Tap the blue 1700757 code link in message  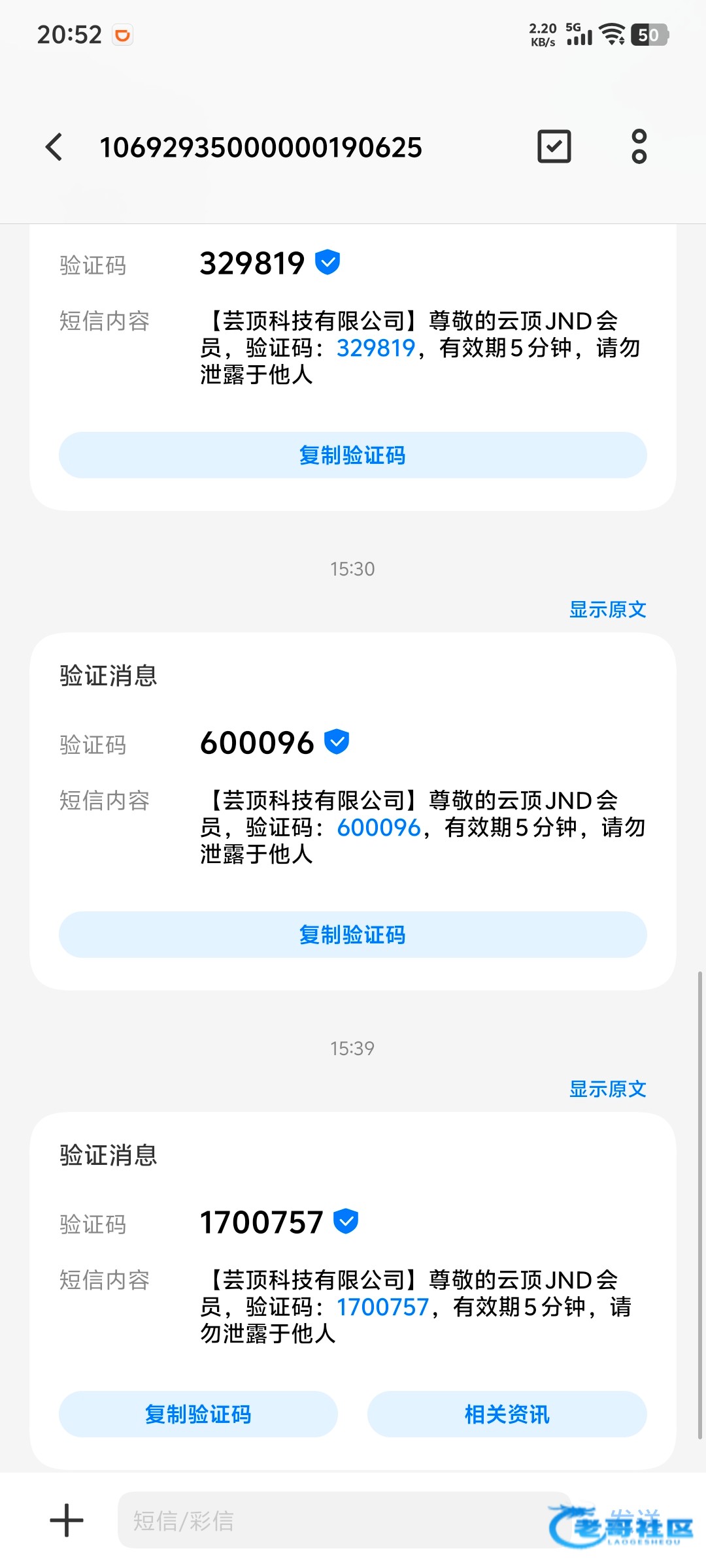coord(382,1307)
